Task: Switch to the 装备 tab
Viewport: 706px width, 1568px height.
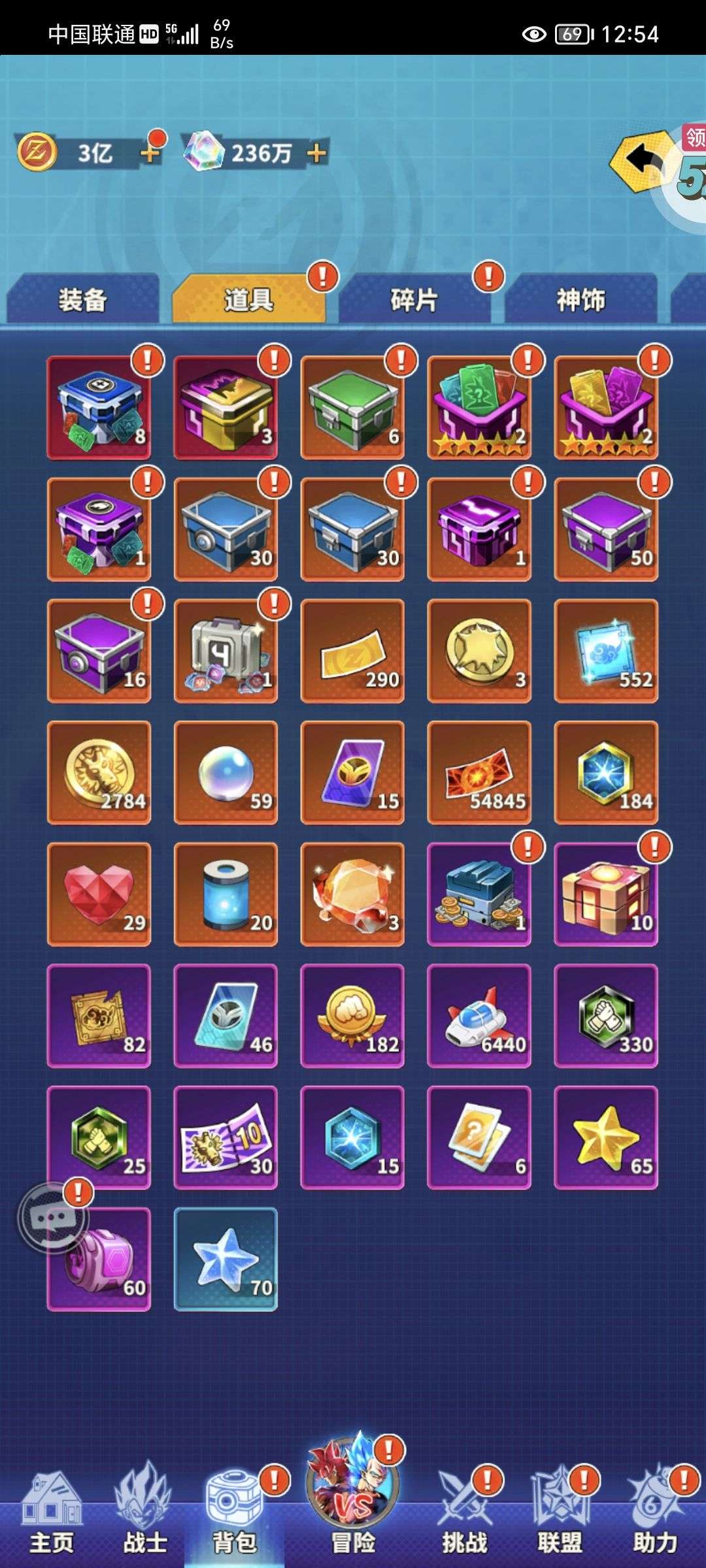Action: [82, 300]
